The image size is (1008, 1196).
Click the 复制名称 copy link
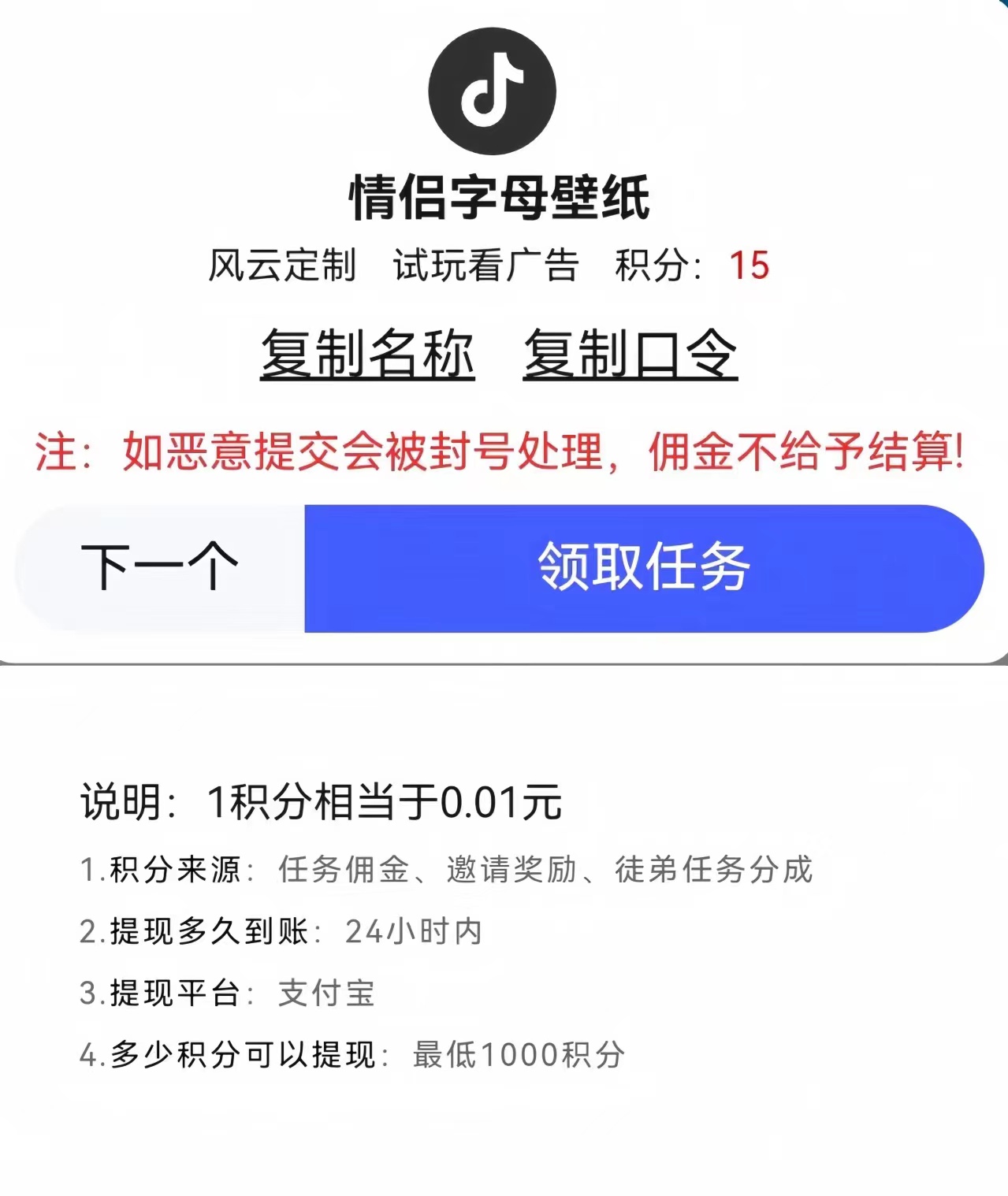(x=366, y=354)
